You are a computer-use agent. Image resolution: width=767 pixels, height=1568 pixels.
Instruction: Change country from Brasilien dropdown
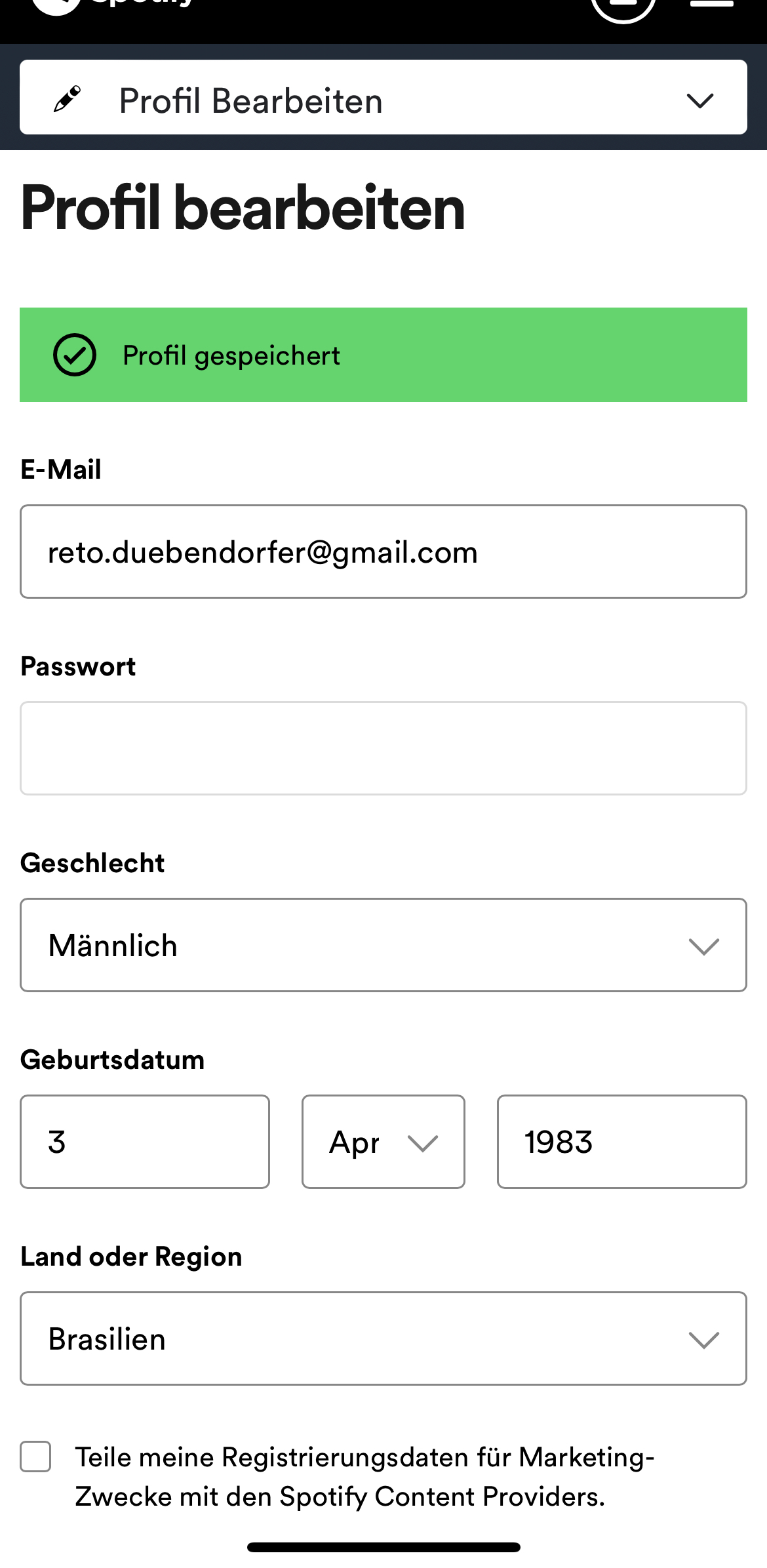tap(383, 1338)
